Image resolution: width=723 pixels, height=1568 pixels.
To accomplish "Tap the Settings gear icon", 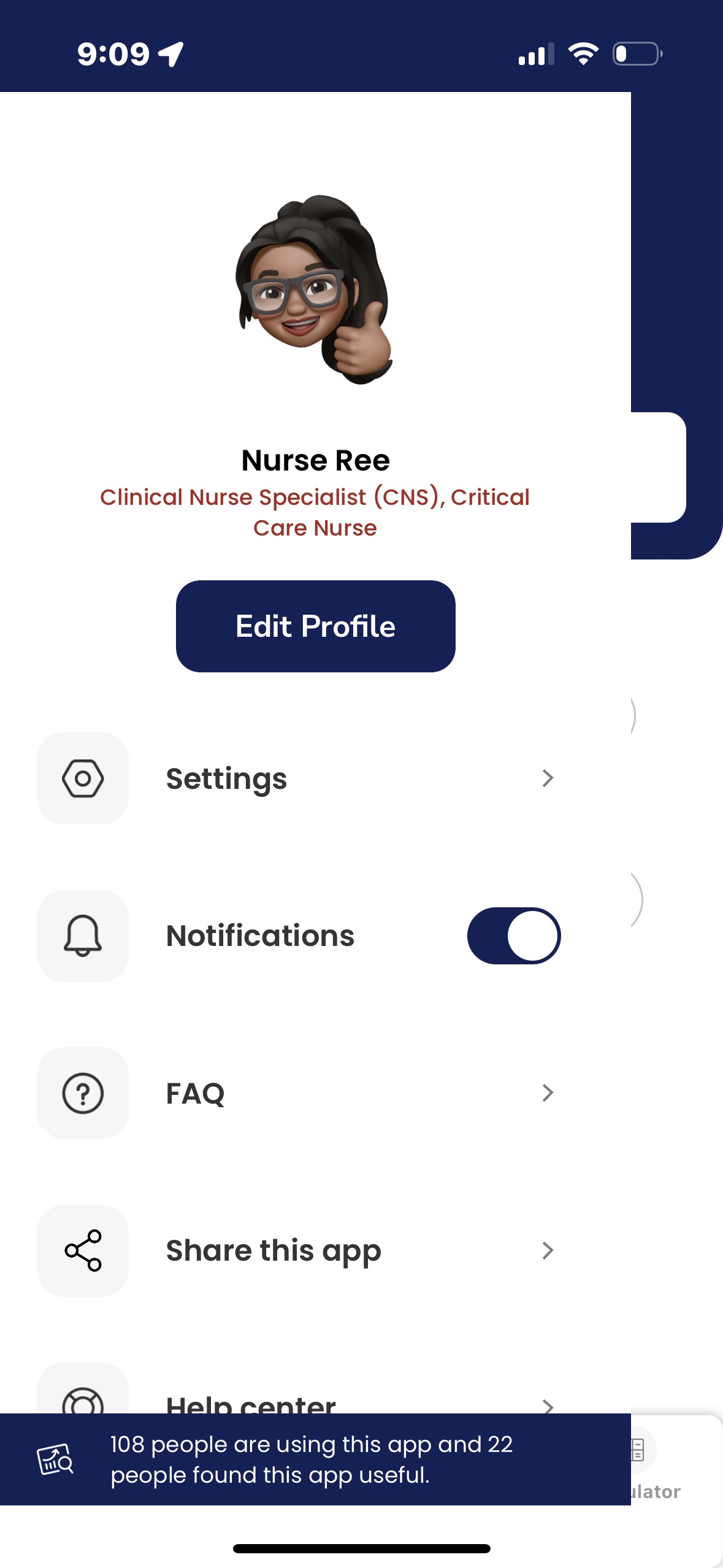I will coord(83,778).
